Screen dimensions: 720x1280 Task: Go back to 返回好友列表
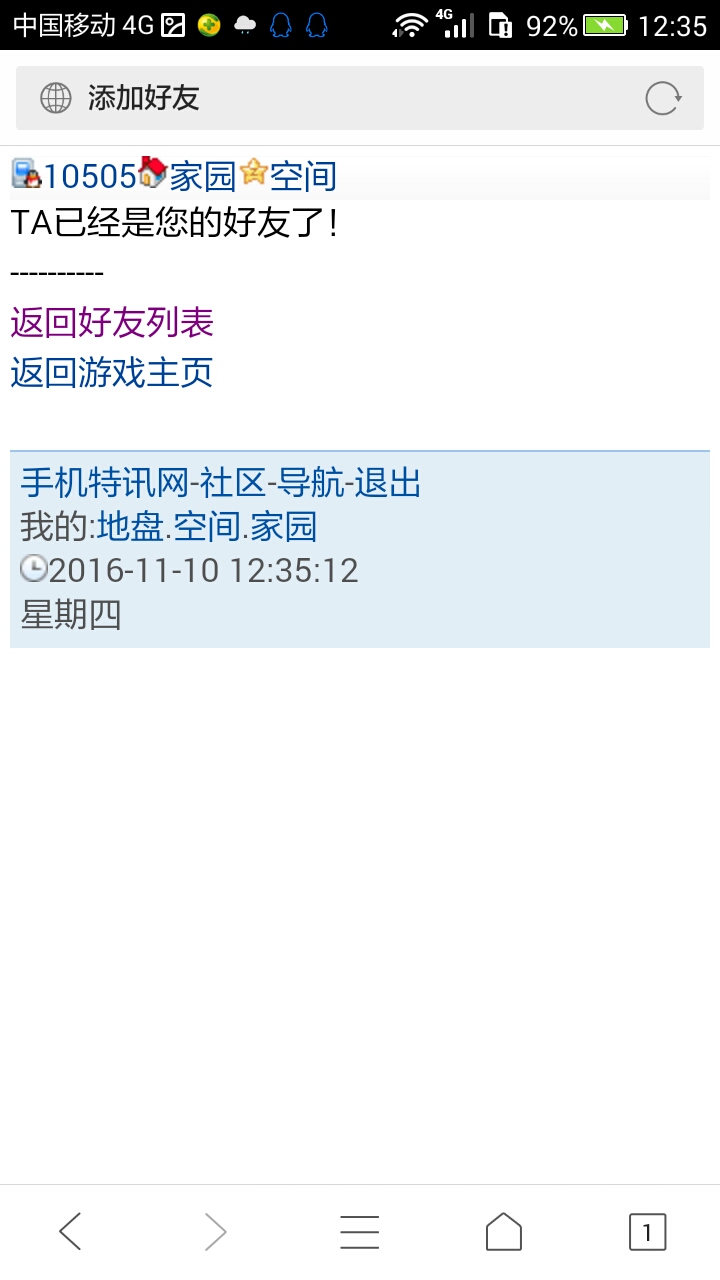pyautogui.click(x=112, y=323)
